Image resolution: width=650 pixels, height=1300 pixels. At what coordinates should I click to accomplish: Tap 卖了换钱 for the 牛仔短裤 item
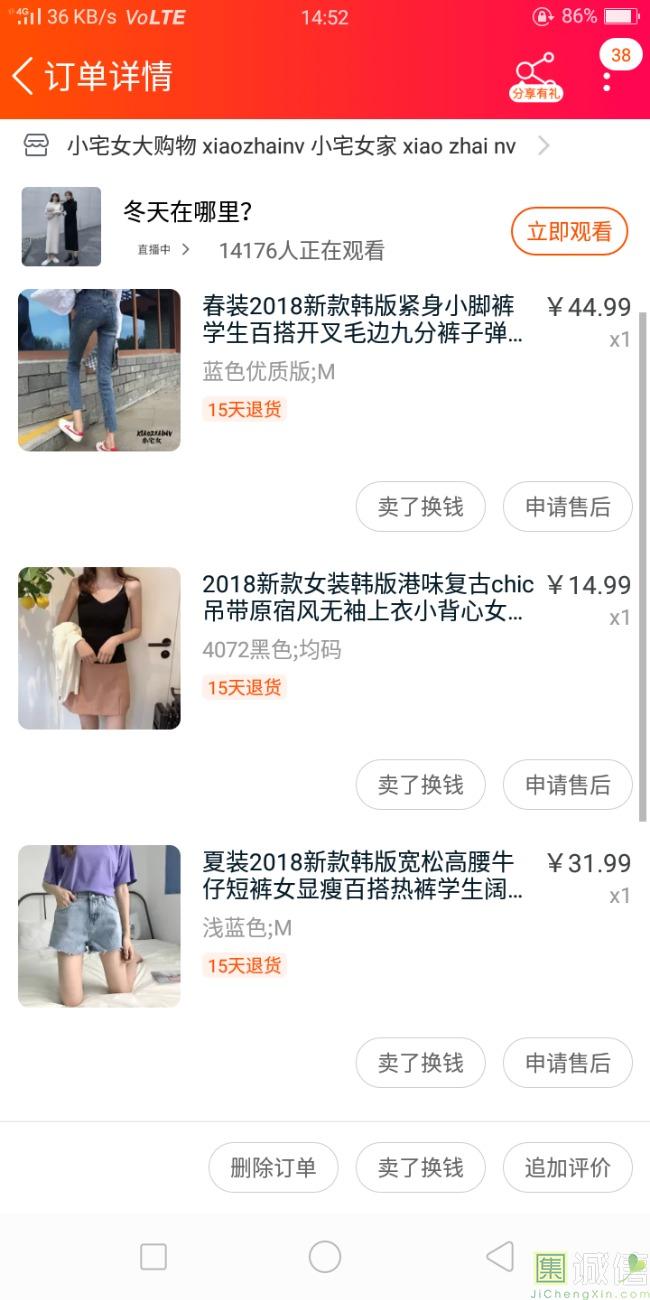pyautogui.click(x=420, y=1063)
